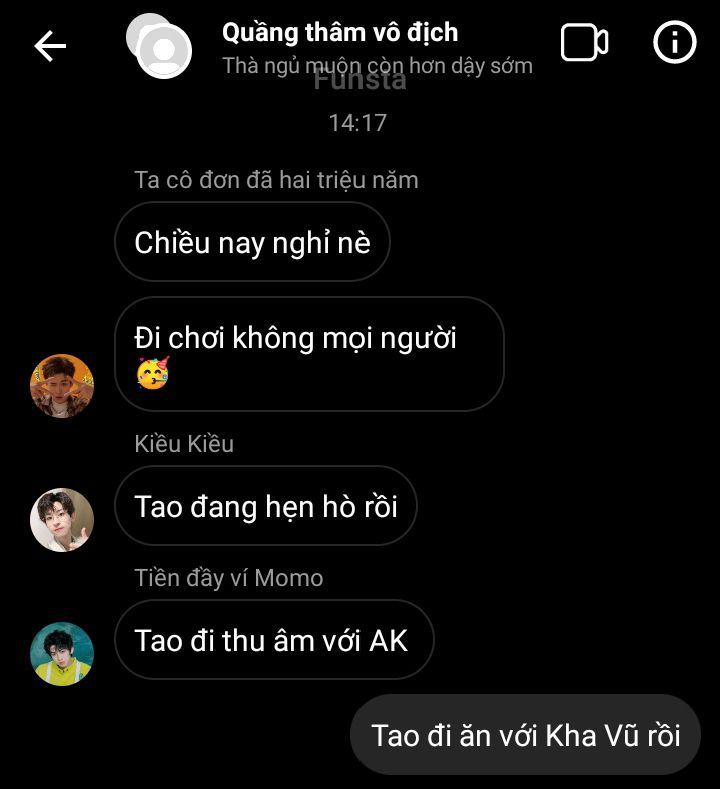View Kiều Kiều's profile avatar
The height and width of the screenshot is (789, 720).
pos(62,519)
